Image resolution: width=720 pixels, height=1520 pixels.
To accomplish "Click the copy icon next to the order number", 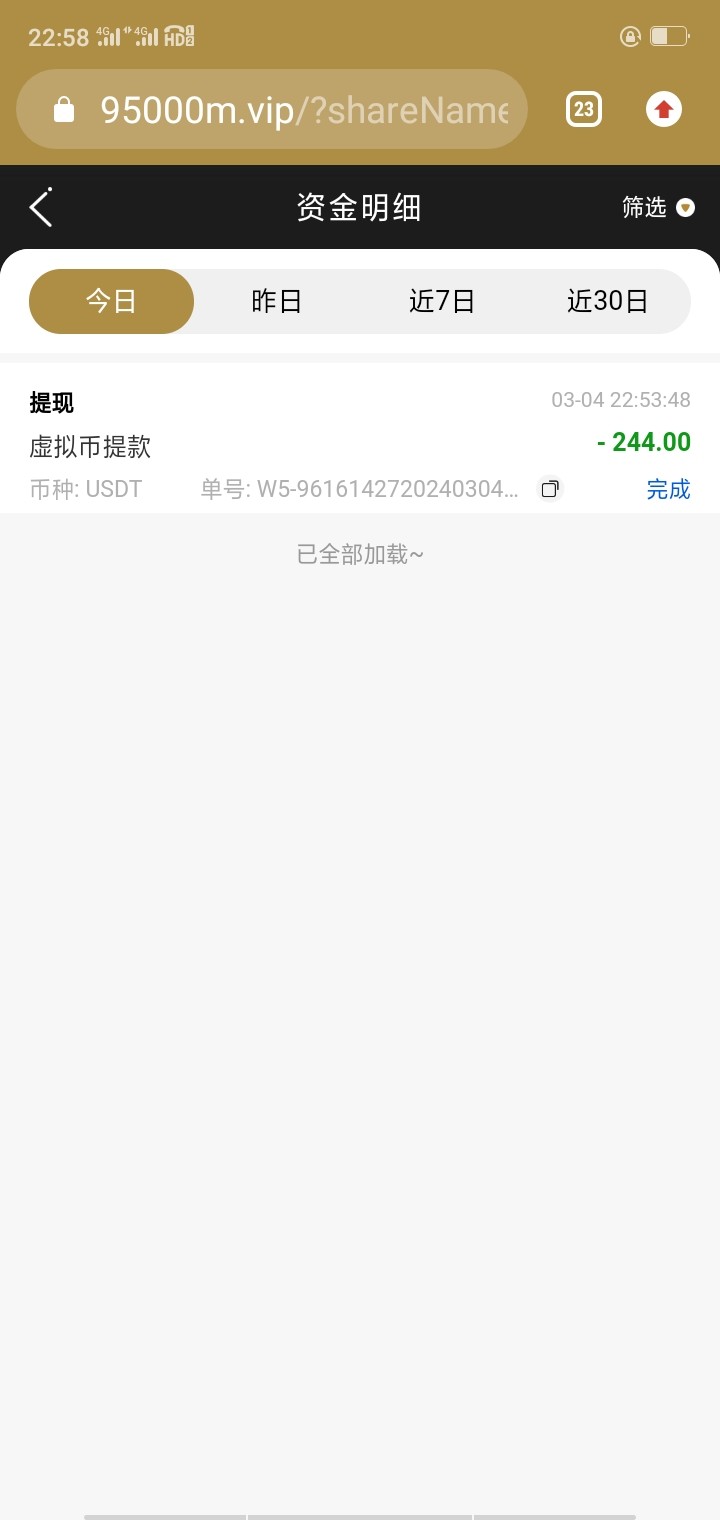I will pos(549,489).
